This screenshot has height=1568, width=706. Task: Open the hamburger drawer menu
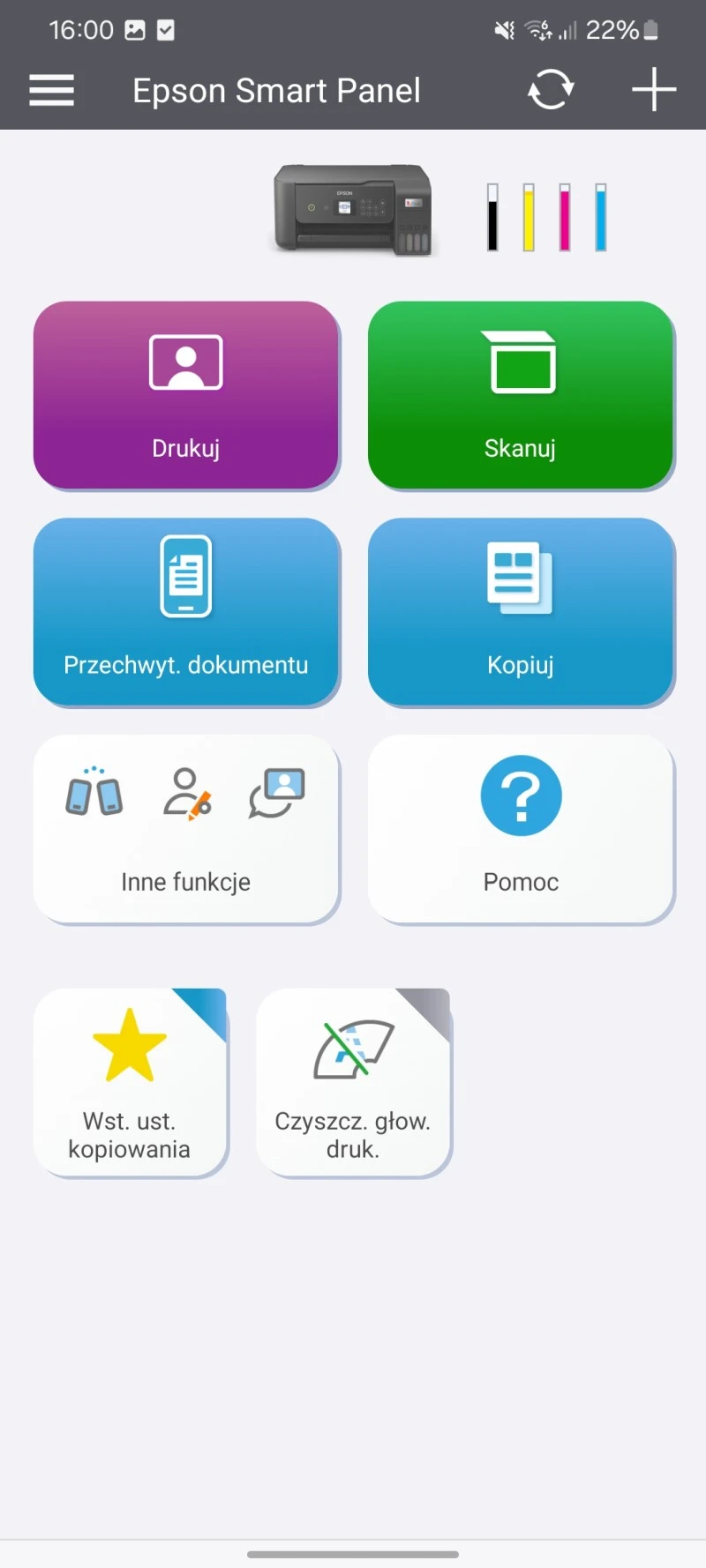point(51,90)
